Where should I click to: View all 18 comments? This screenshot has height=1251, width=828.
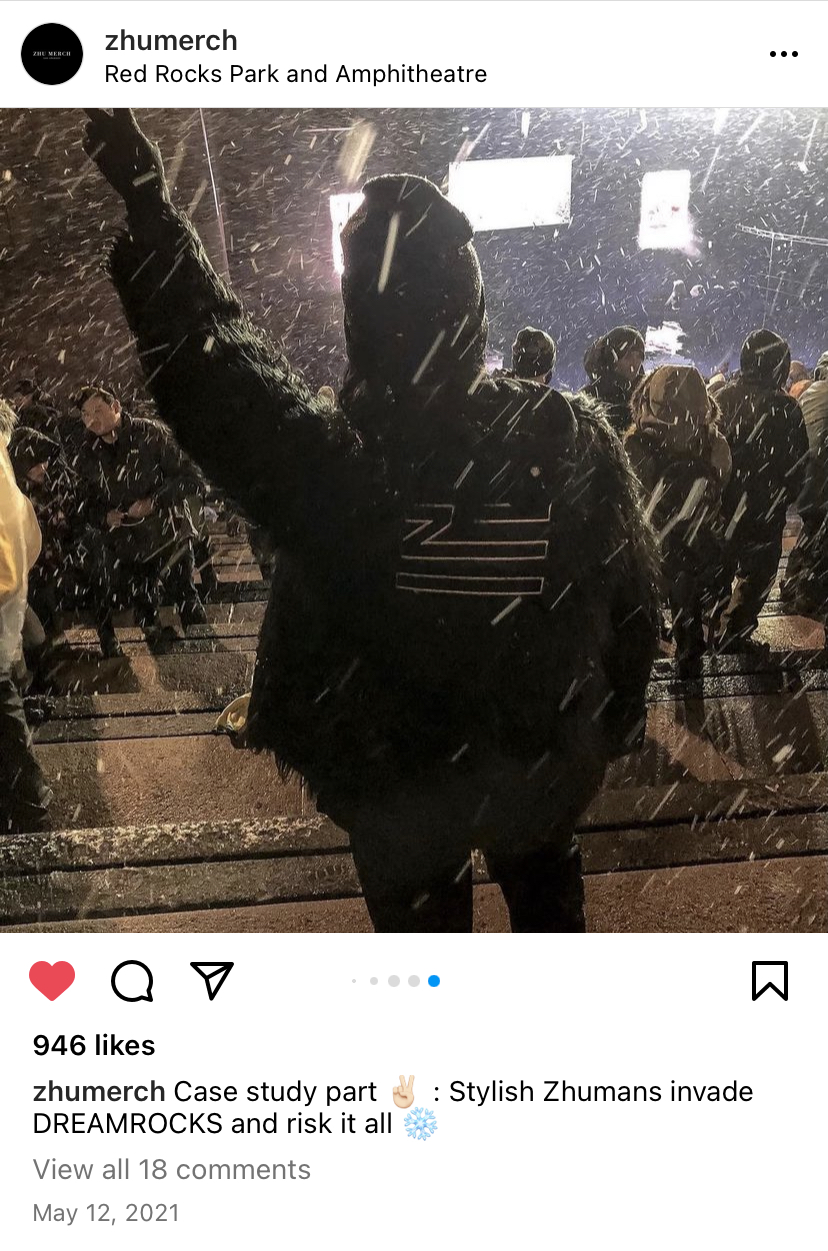[172, 1170]
